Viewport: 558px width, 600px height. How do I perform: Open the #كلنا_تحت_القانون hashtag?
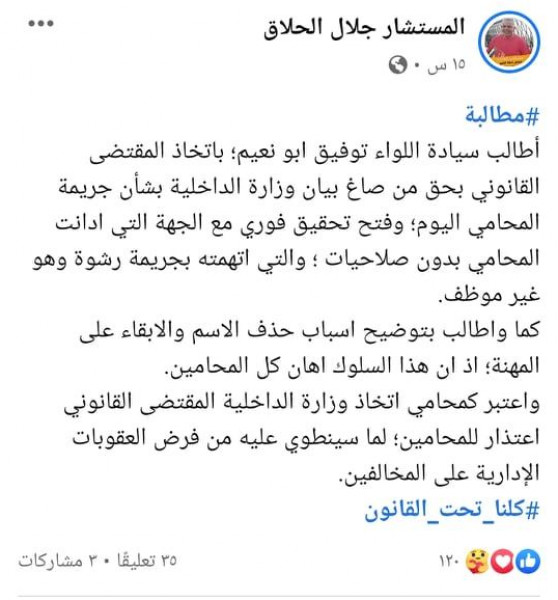[452, 510]
